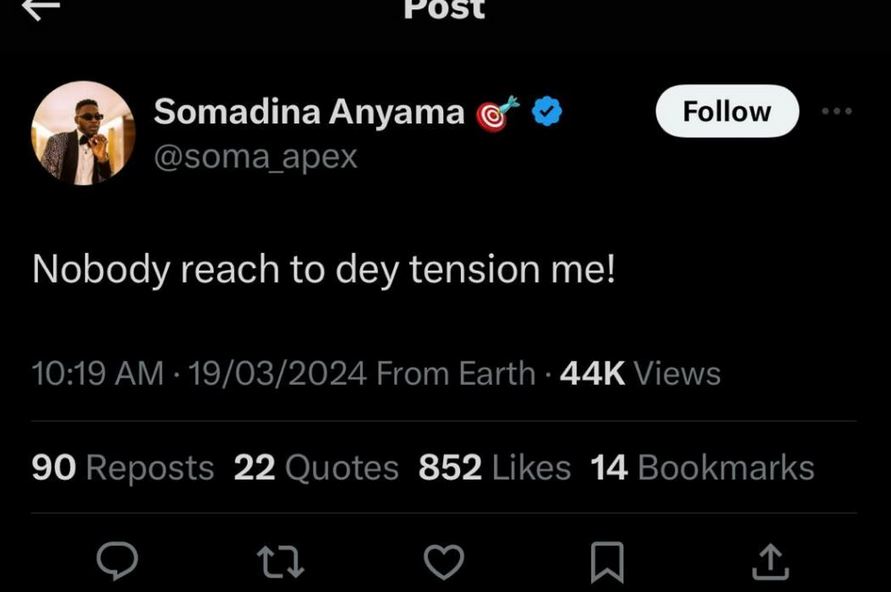See who gave the 852 Likes
Image resolution: width=891 pixels, height=592 pixels.
click(494, 467)
